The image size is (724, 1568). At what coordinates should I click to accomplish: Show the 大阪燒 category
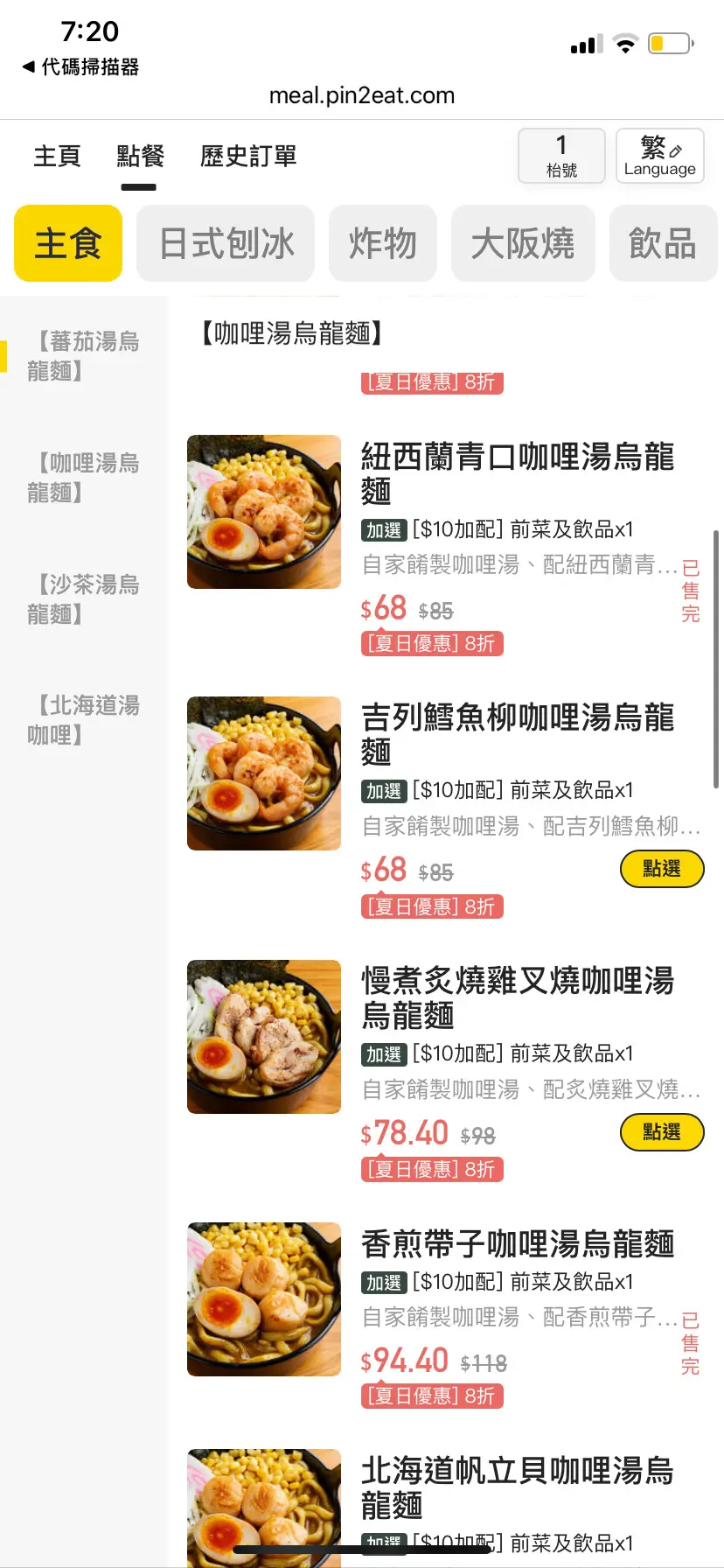(x=522, y=243)
